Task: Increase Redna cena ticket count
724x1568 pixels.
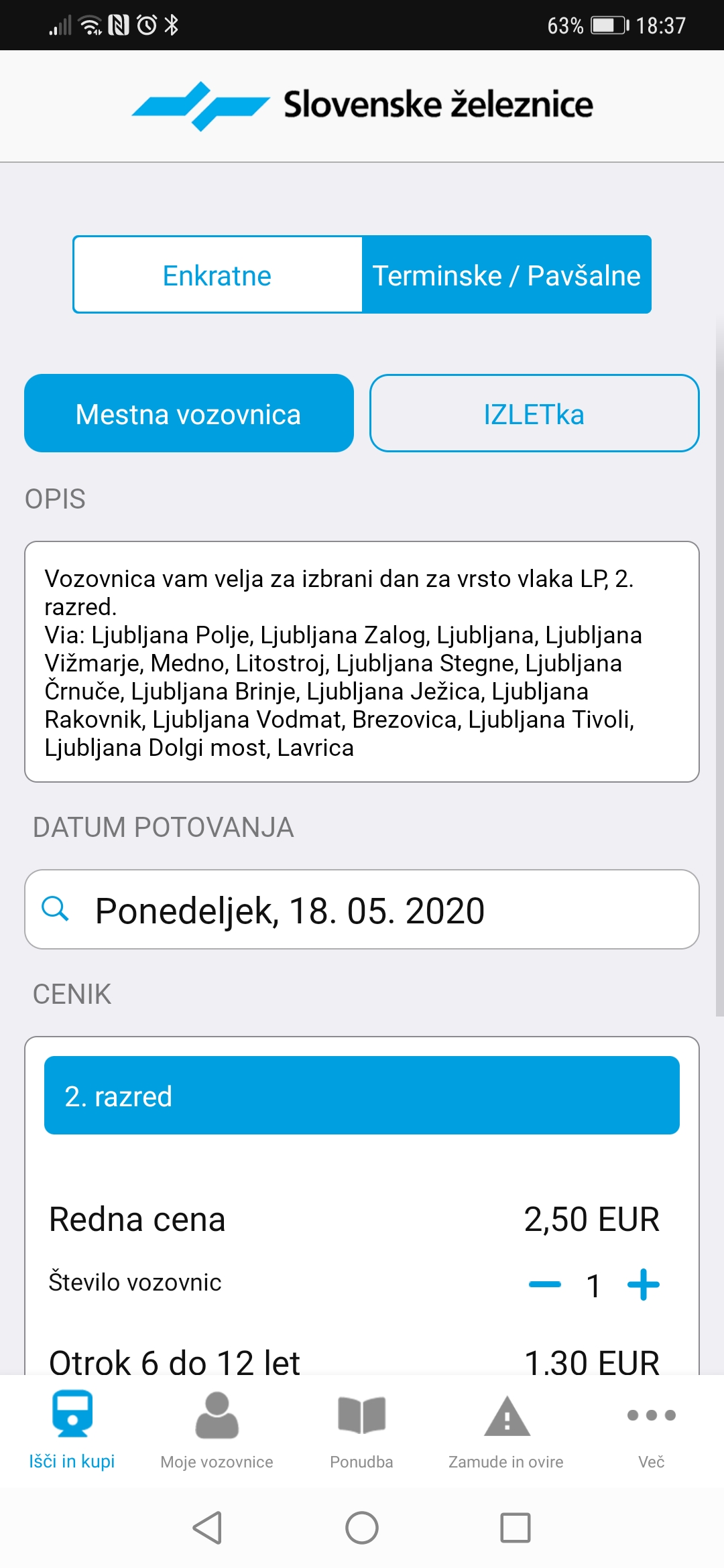Action: (644, 1285)
